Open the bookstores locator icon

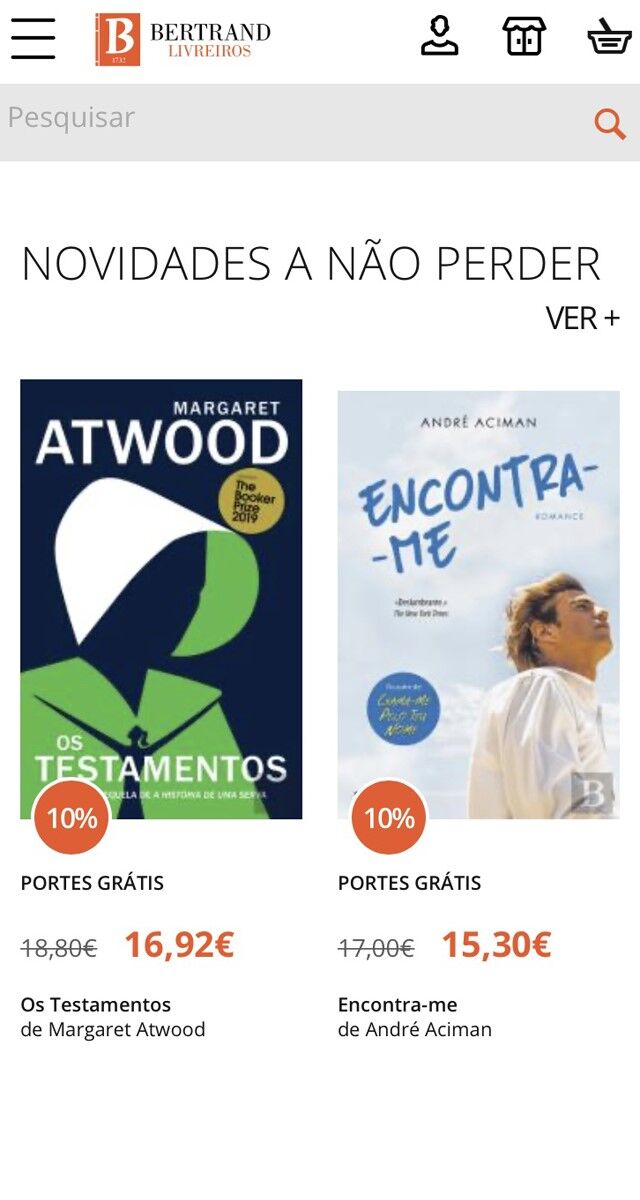(524, 37)
